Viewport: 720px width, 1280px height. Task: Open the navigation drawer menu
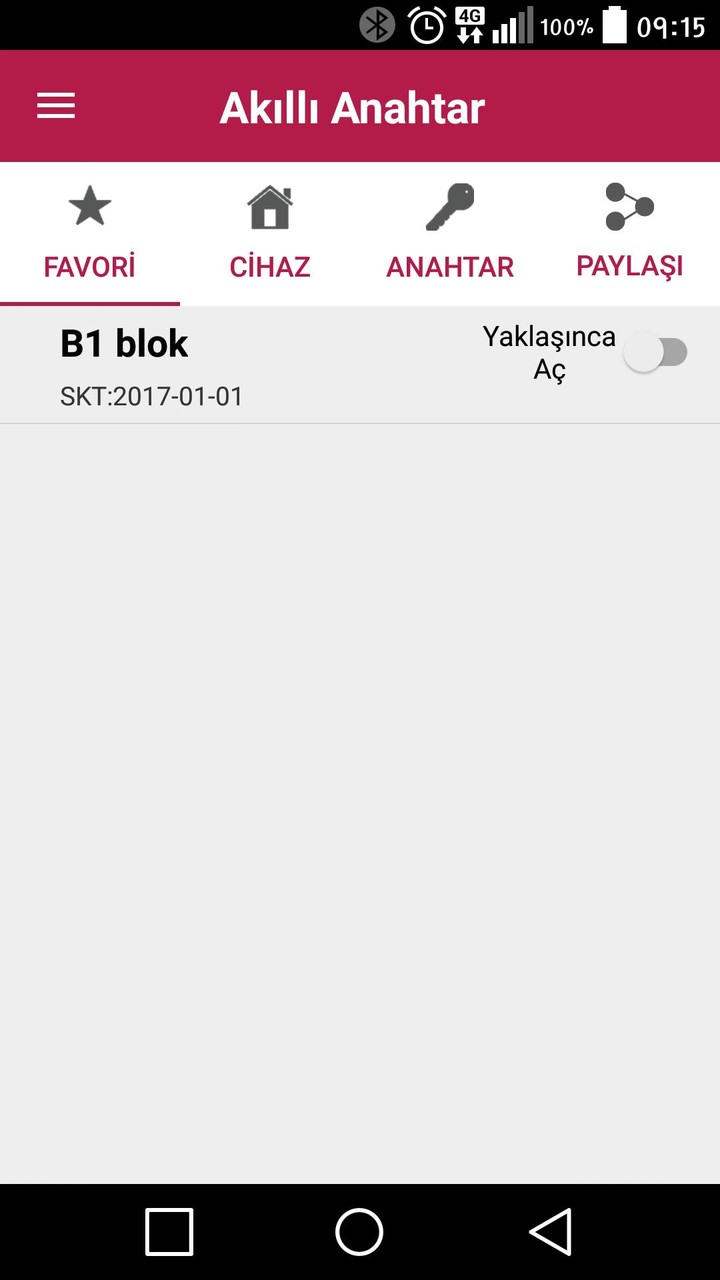[x=55, y=106]
